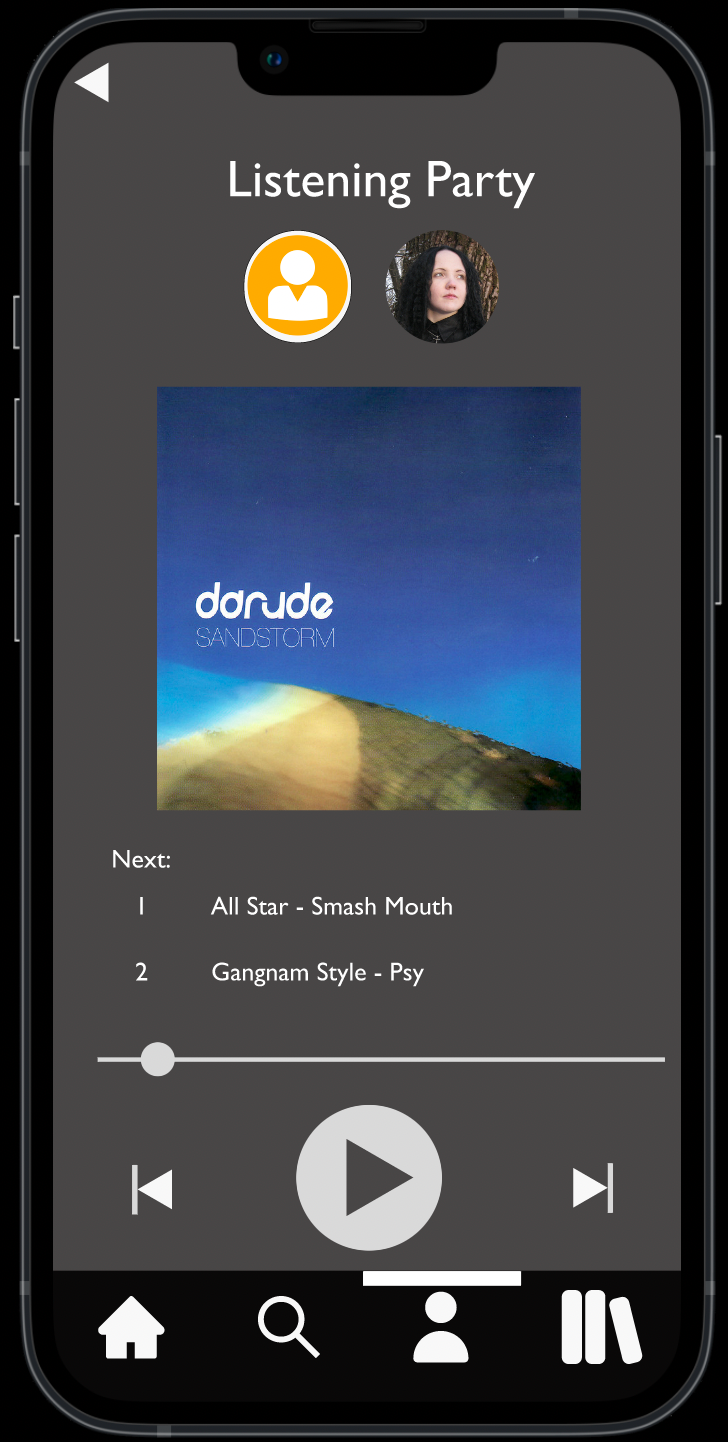This screenshot has width=728, height=1442.
Task: Tap the playback progress slider
Action: [381, 1059]
